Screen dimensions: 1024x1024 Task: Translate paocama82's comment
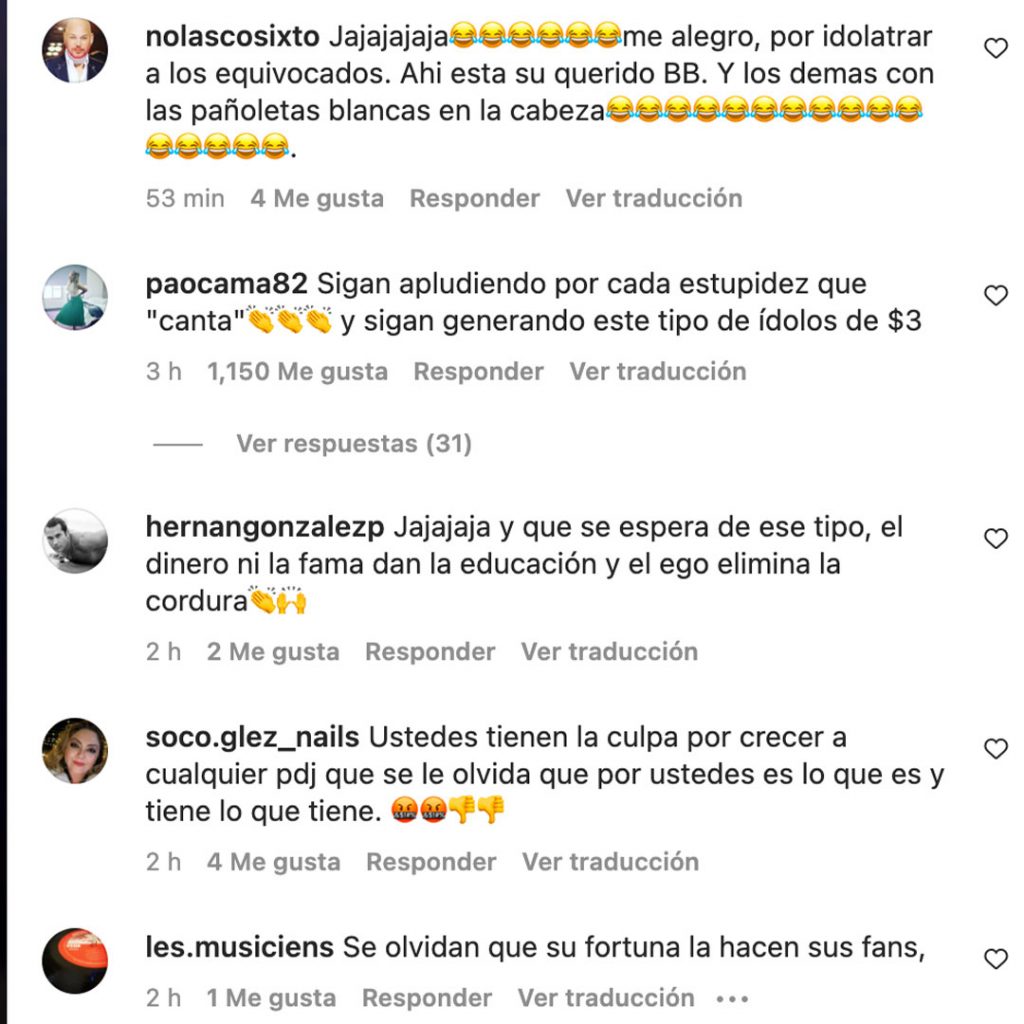coord(658,371)
